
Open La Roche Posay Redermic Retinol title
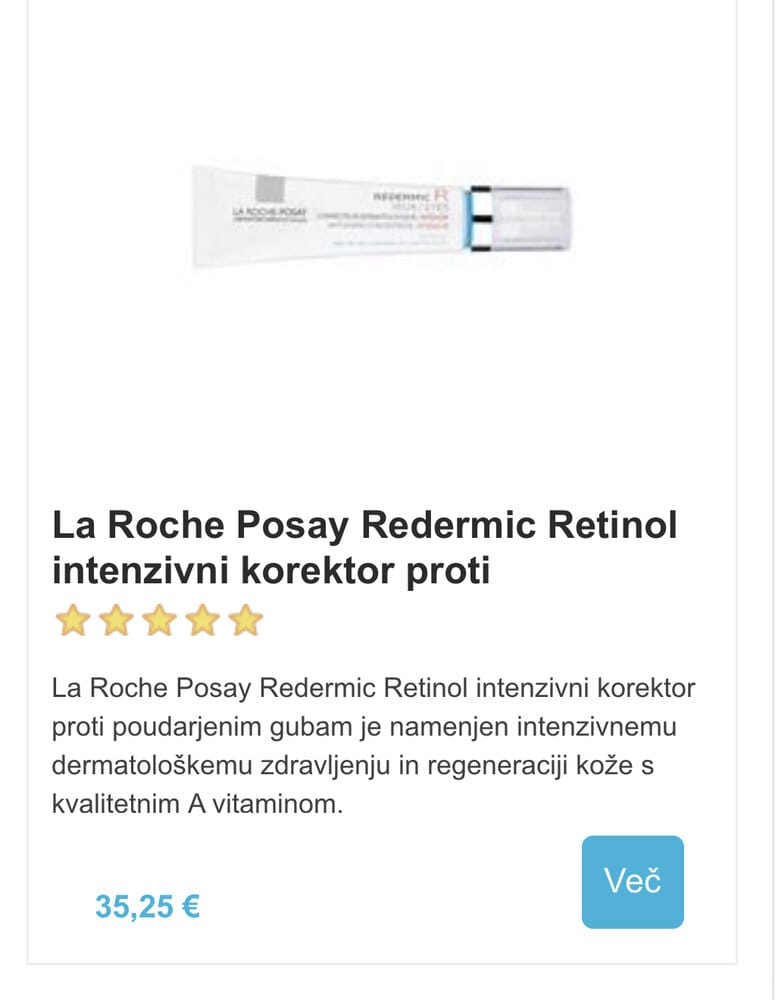click(x=364, y=548)
